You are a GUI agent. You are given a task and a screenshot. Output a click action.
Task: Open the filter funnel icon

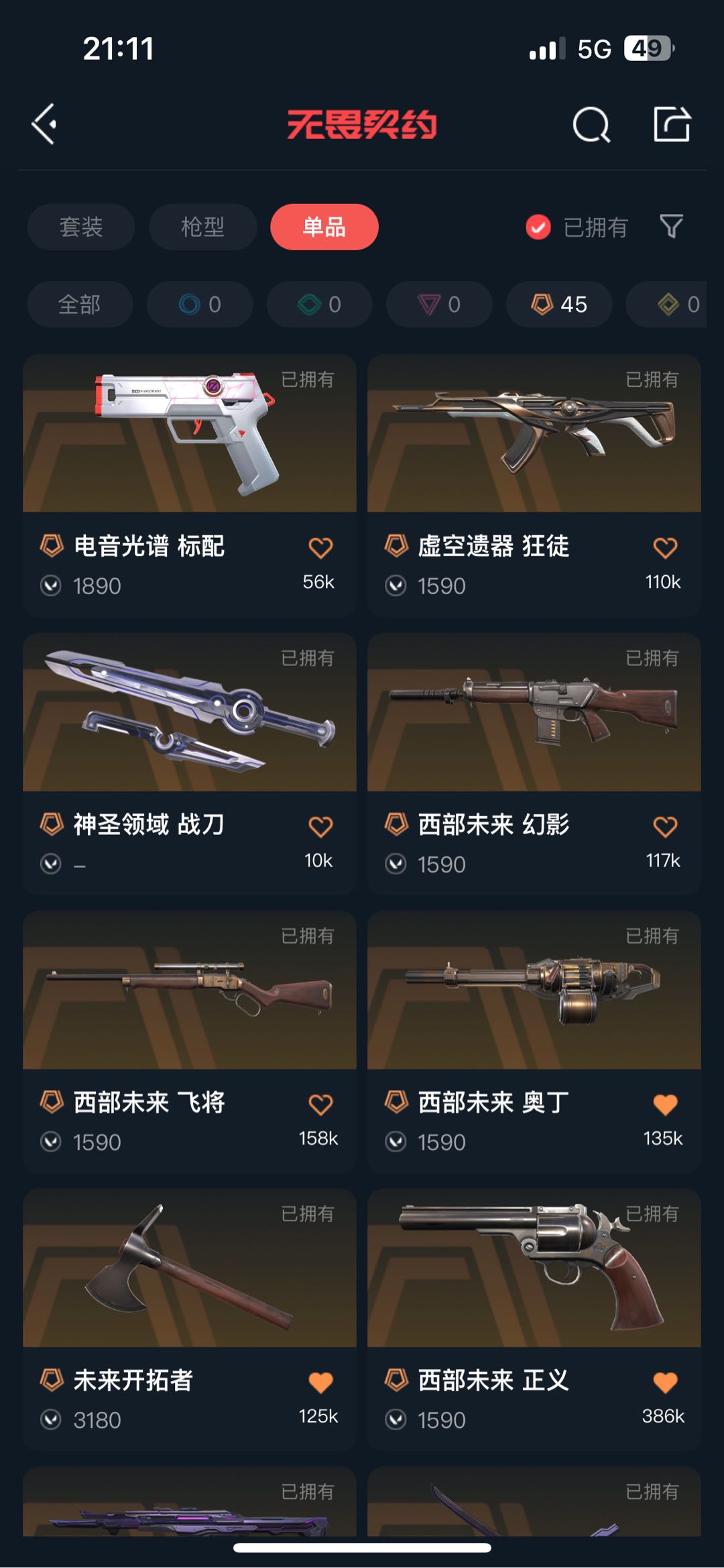point(671,227)
